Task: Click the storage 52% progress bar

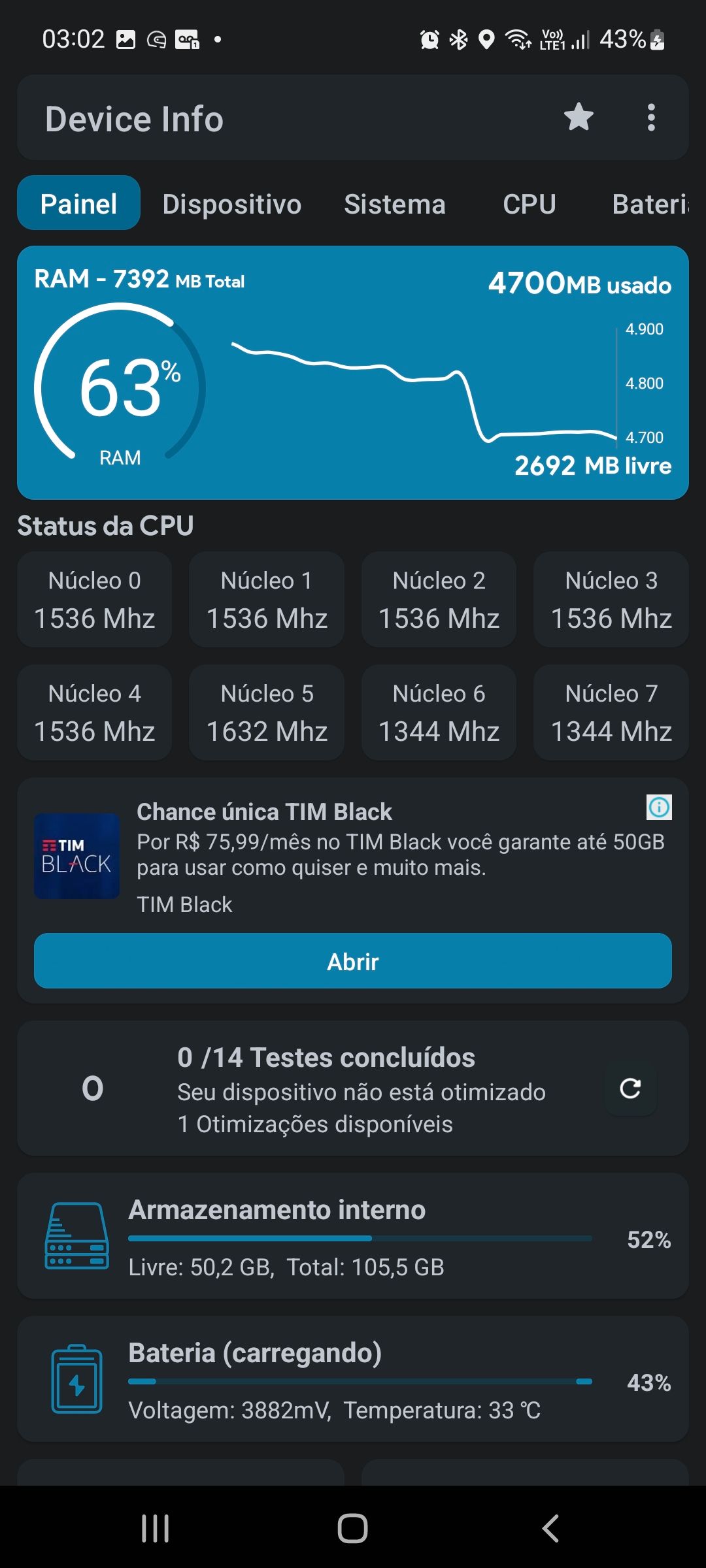Action: [360, 1237]
